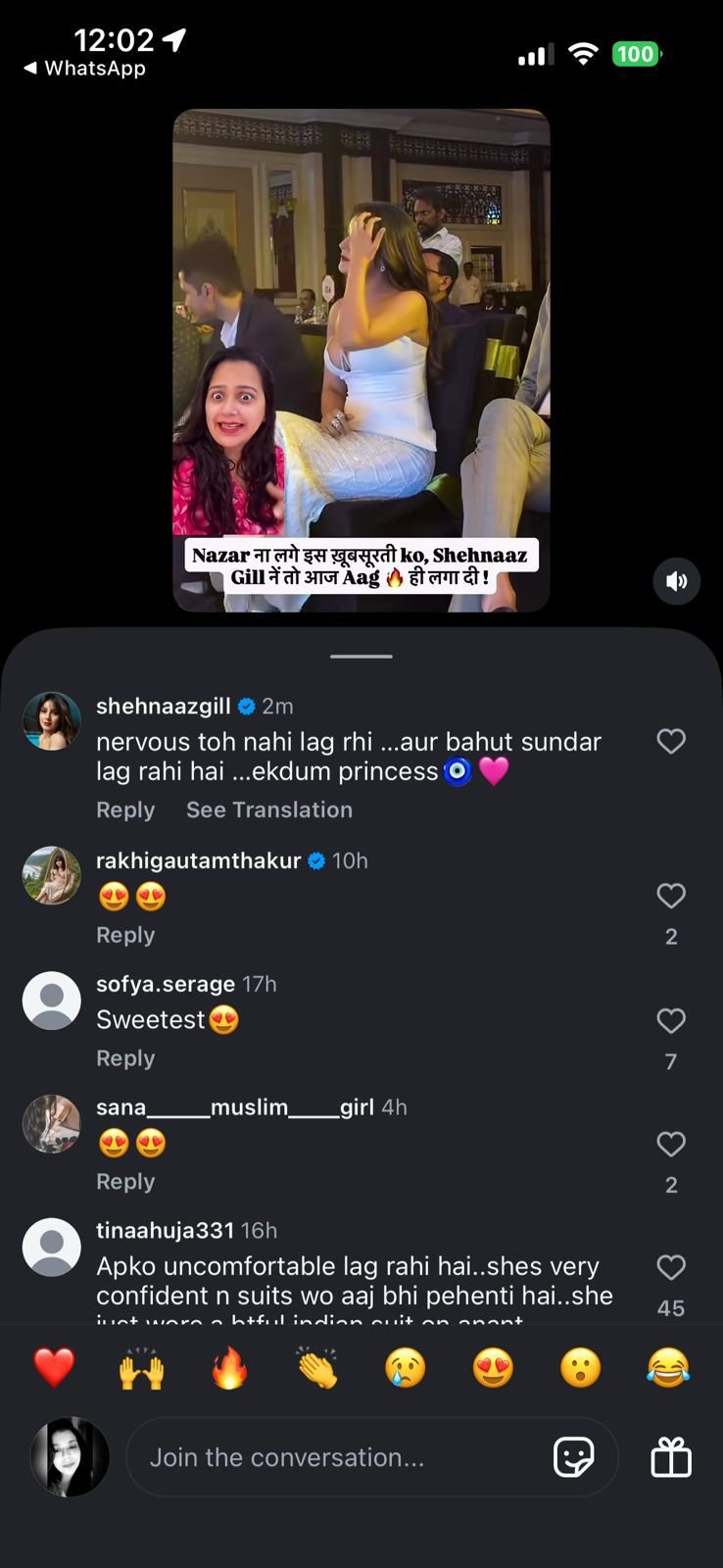
Task: Like rakhigautamthakur's comment
Action: tap(671, 896)
